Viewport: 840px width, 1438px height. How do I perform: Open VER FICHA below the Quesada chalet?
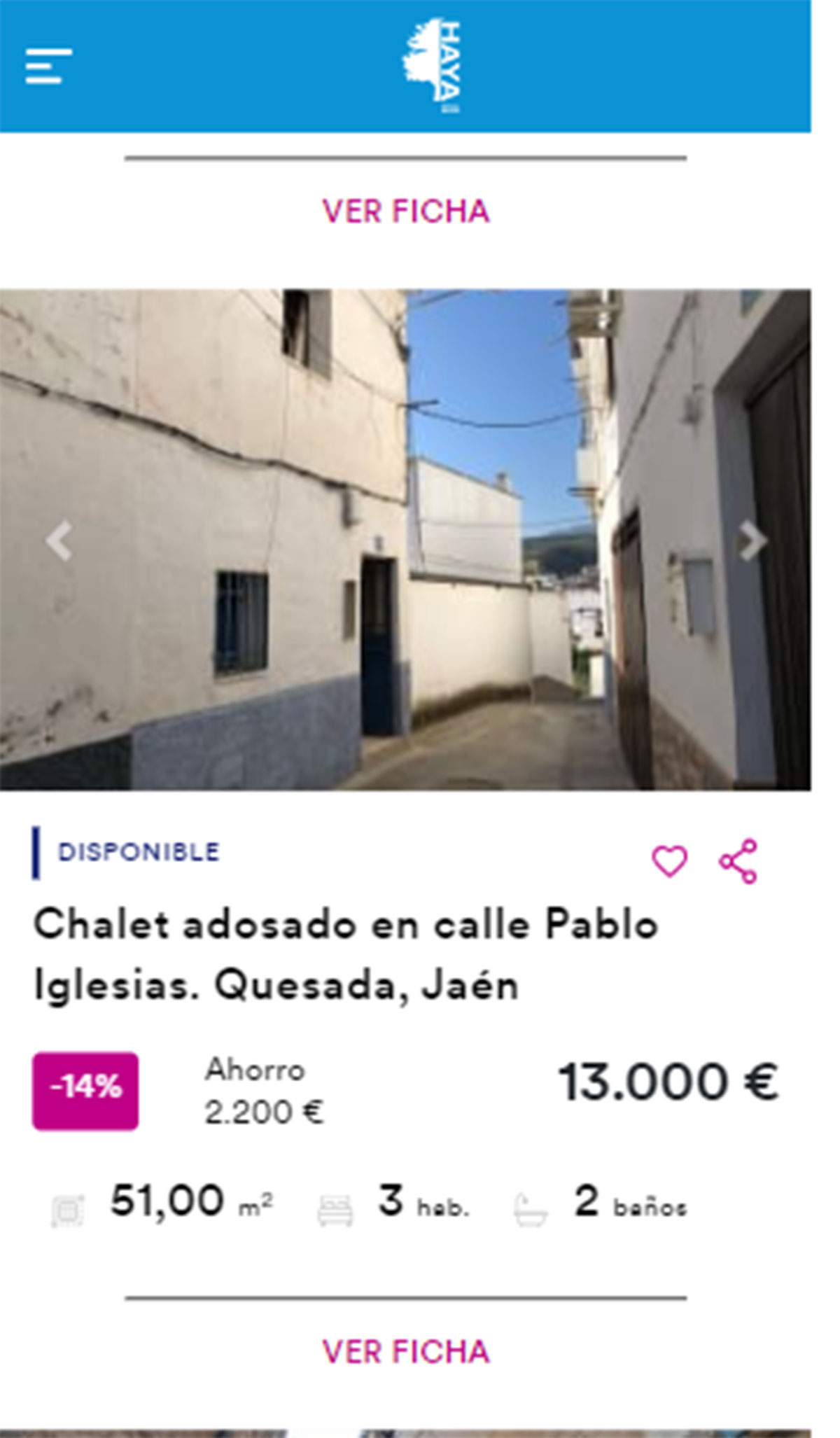(405, 1351)
